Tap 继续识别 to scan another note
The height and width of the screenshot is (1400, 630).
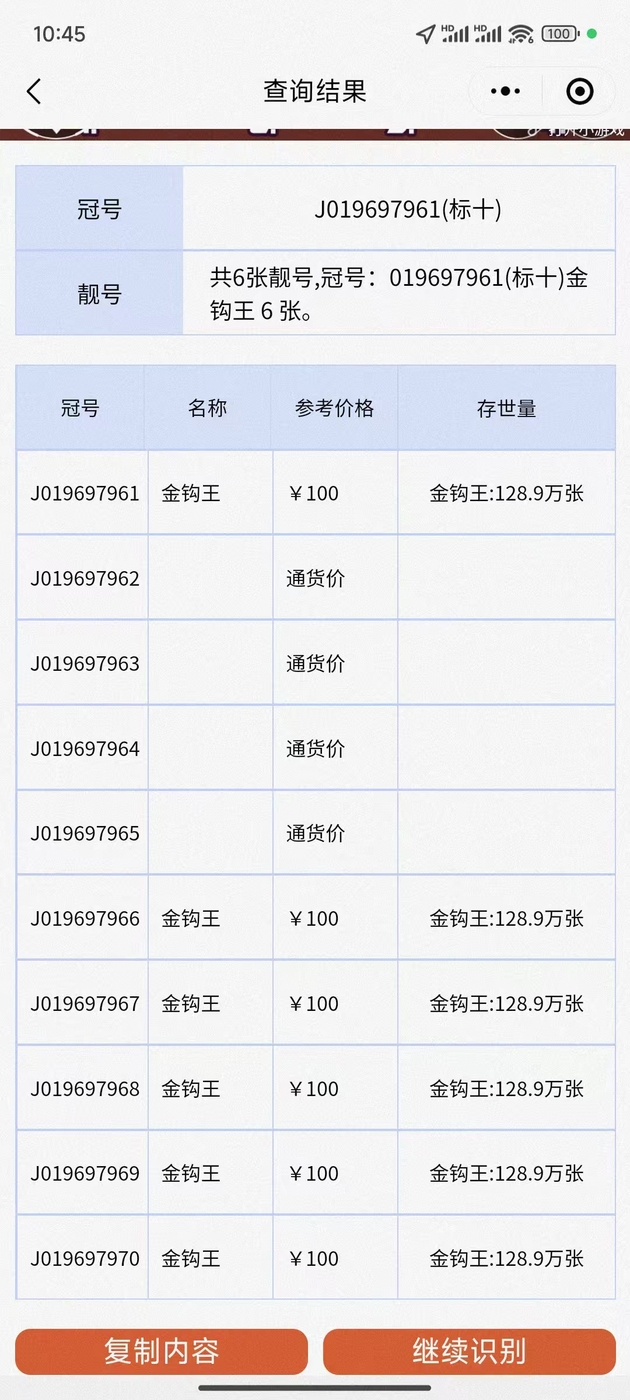point(469,1351)
